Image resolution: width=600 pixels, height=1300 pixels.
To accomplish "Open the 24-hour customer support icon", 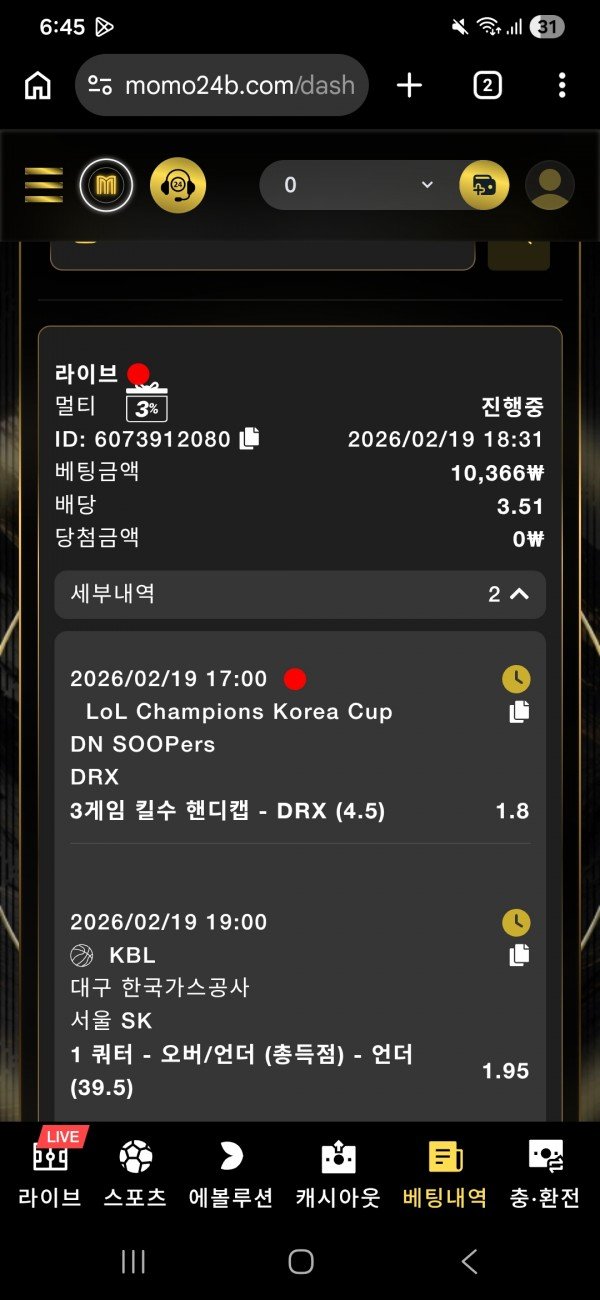I will pos(178,185).
